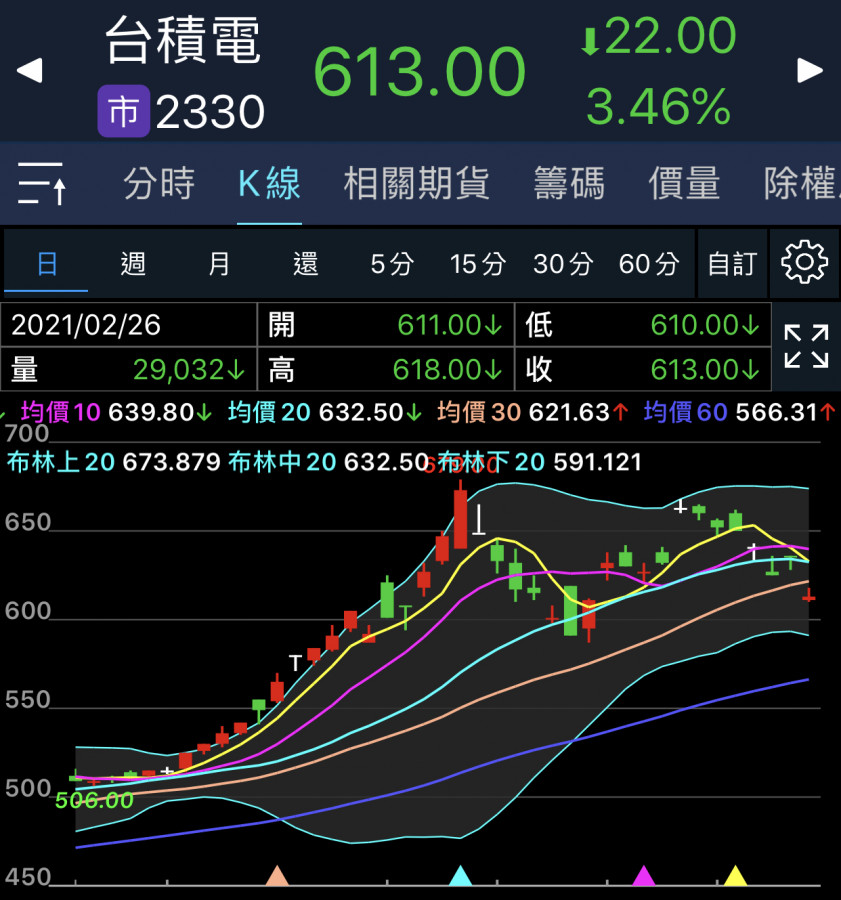Choose the 5分 interval
Viewport: 841px width, 900px height.
pyautogui.click(x=391, y=264)
